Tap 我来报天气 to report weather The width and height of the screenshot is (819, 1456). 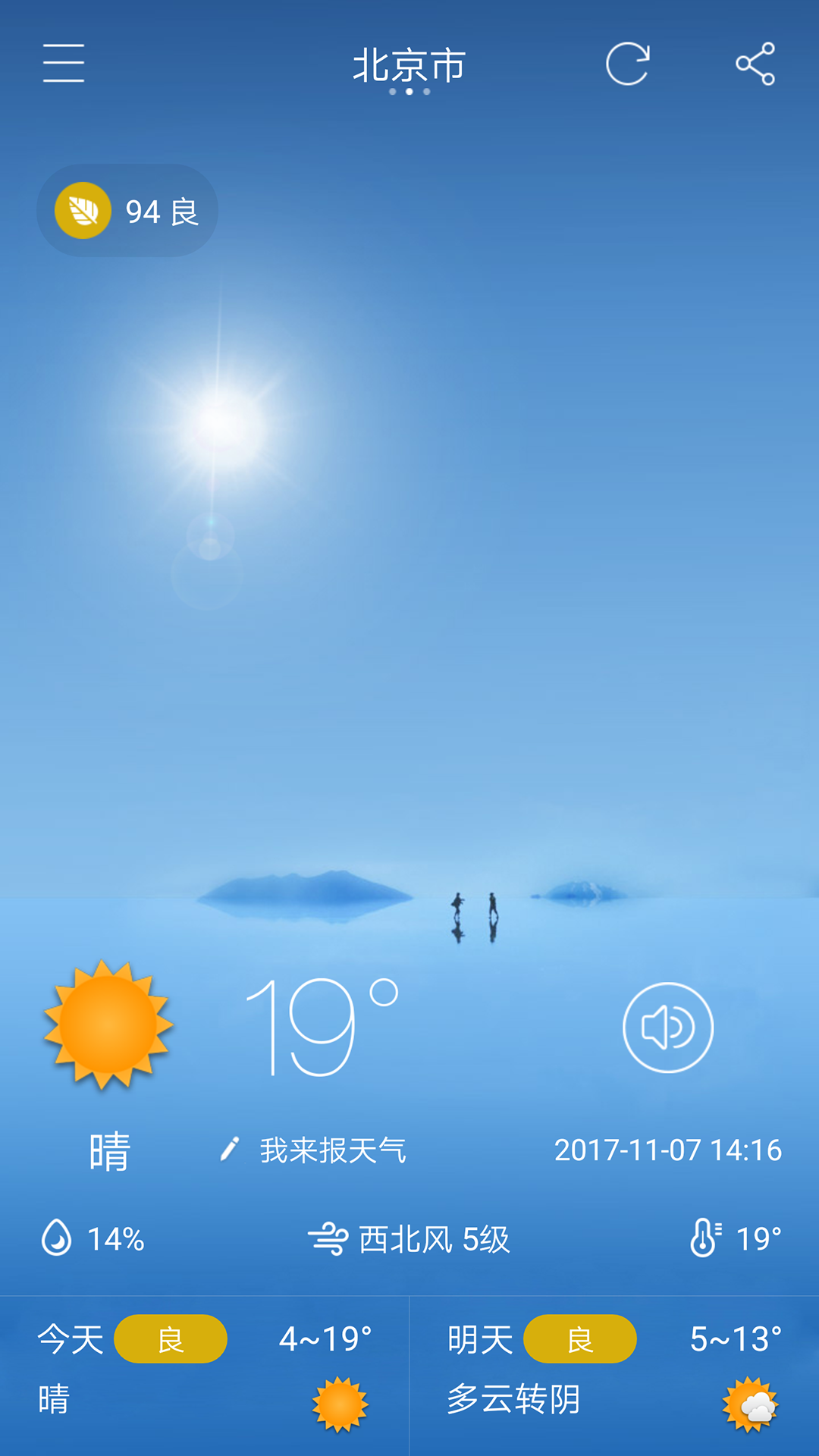tap(315, 1150)
